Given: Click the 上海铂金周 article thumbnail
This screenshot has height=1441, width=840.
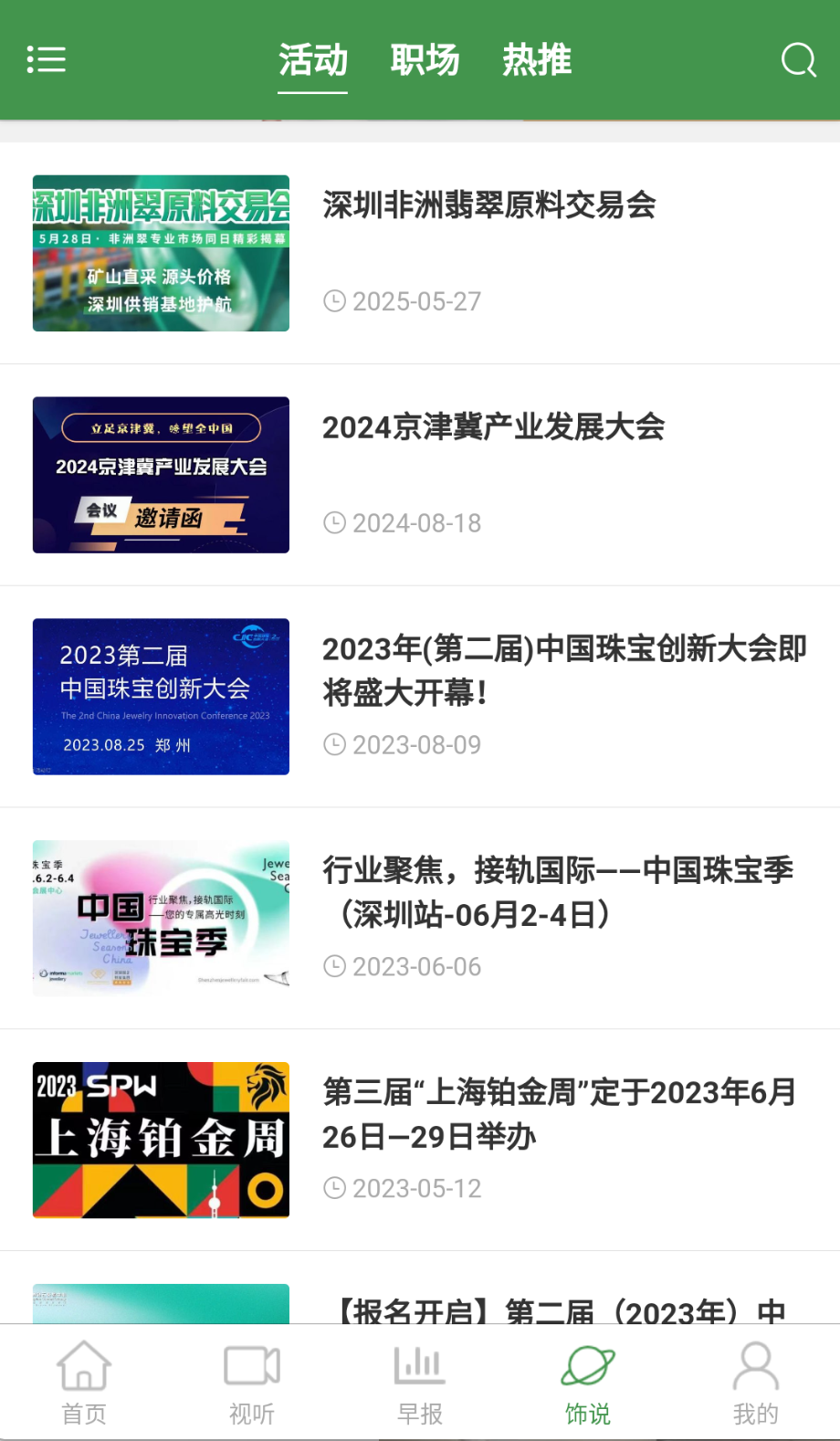Looking at the screenshot, I should point(161,1140).
